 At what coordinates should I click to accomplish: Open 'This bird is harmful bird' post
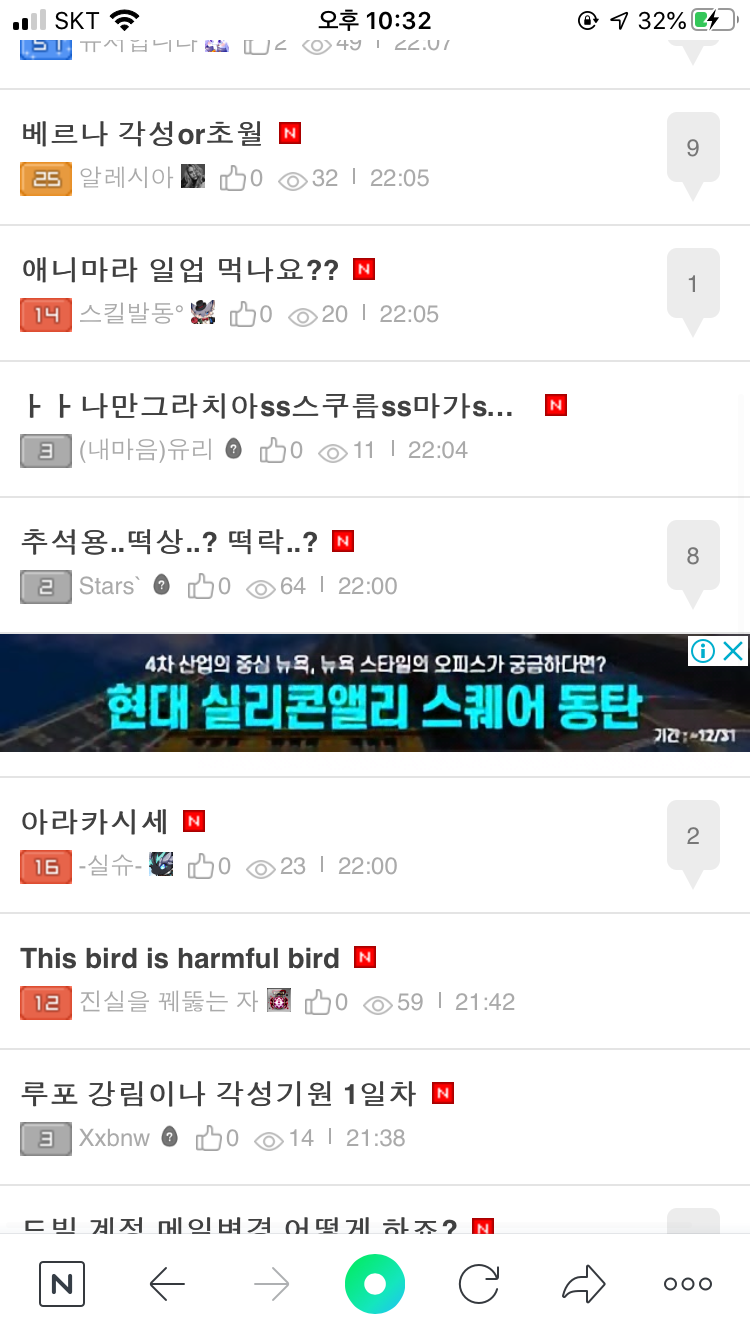[180, 958]
